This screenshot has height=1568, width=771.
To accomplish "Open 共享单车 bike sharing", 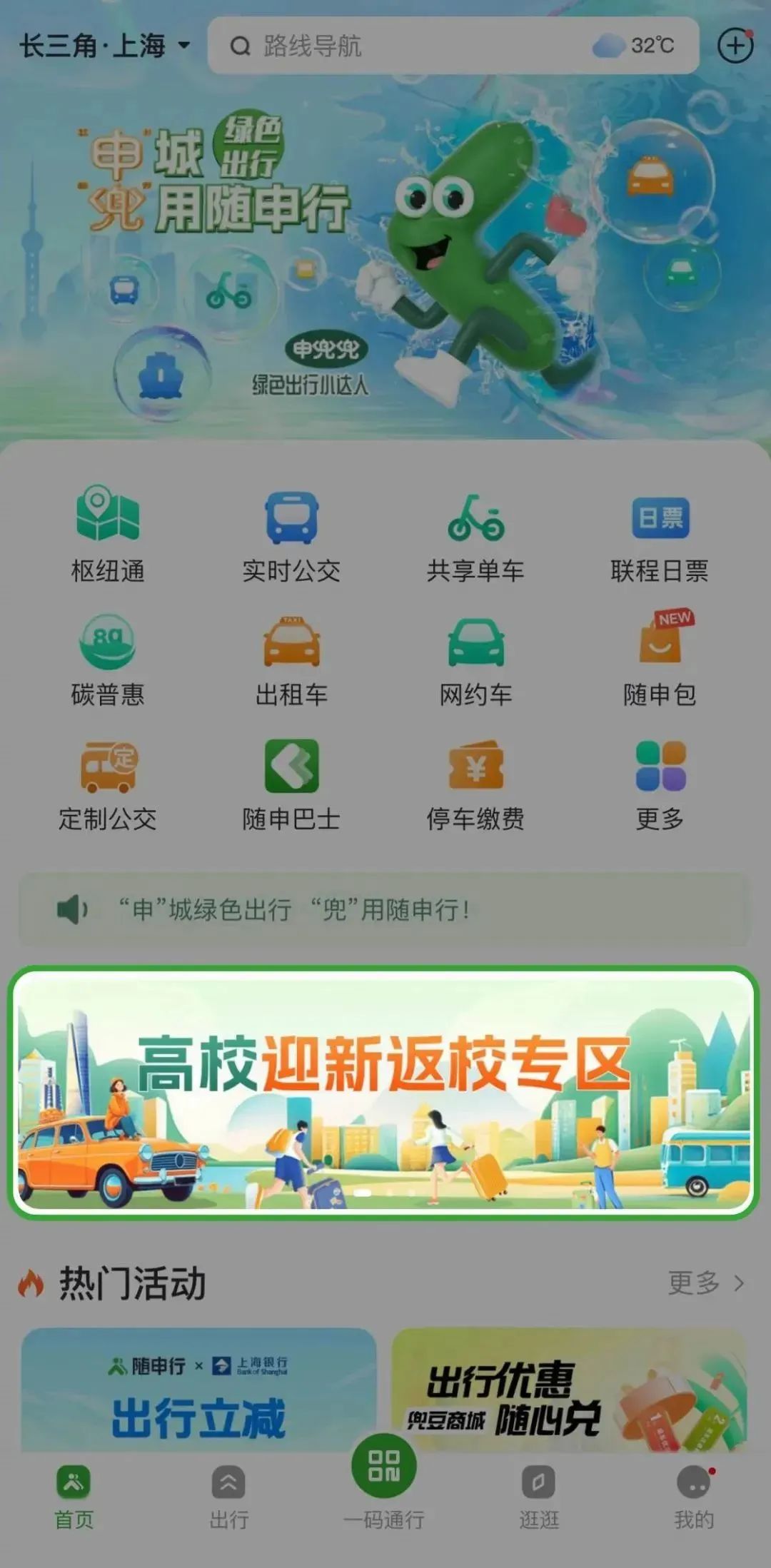I will click(x=475, y=534).
